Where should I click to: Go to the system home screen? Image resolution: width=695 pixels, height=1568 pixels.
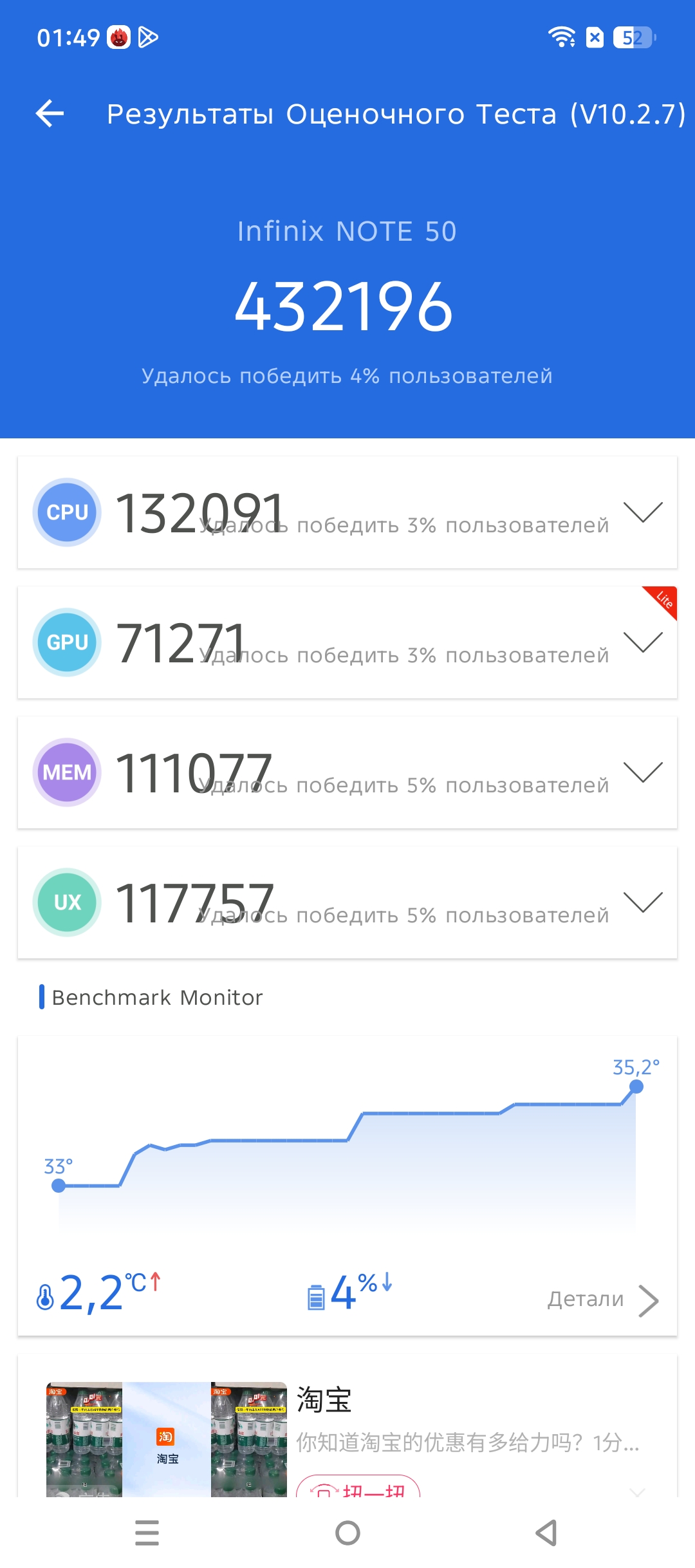click(x=347, y=1533)
